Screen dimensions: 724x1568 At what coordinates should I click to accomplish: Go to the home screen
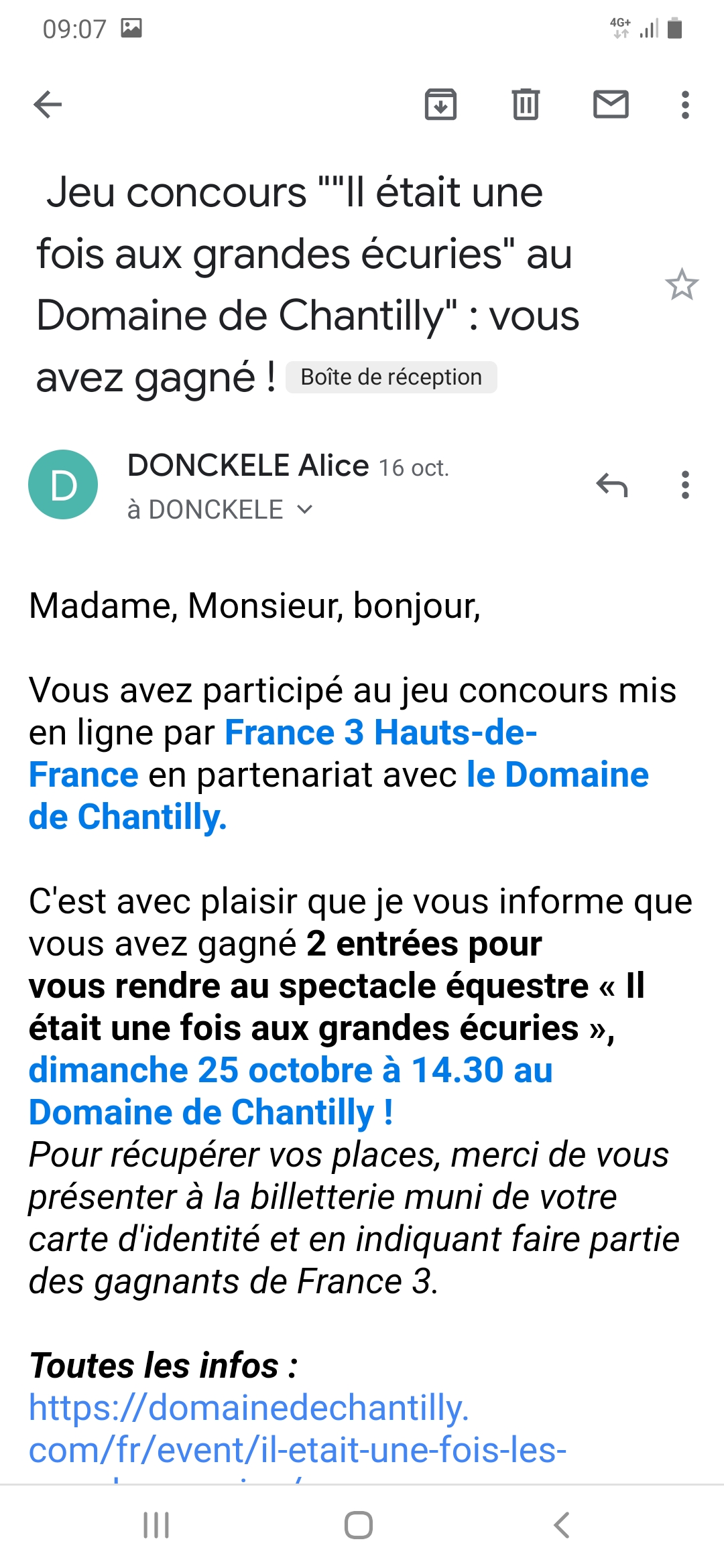pyautogui.click(x=359, y=1526)
